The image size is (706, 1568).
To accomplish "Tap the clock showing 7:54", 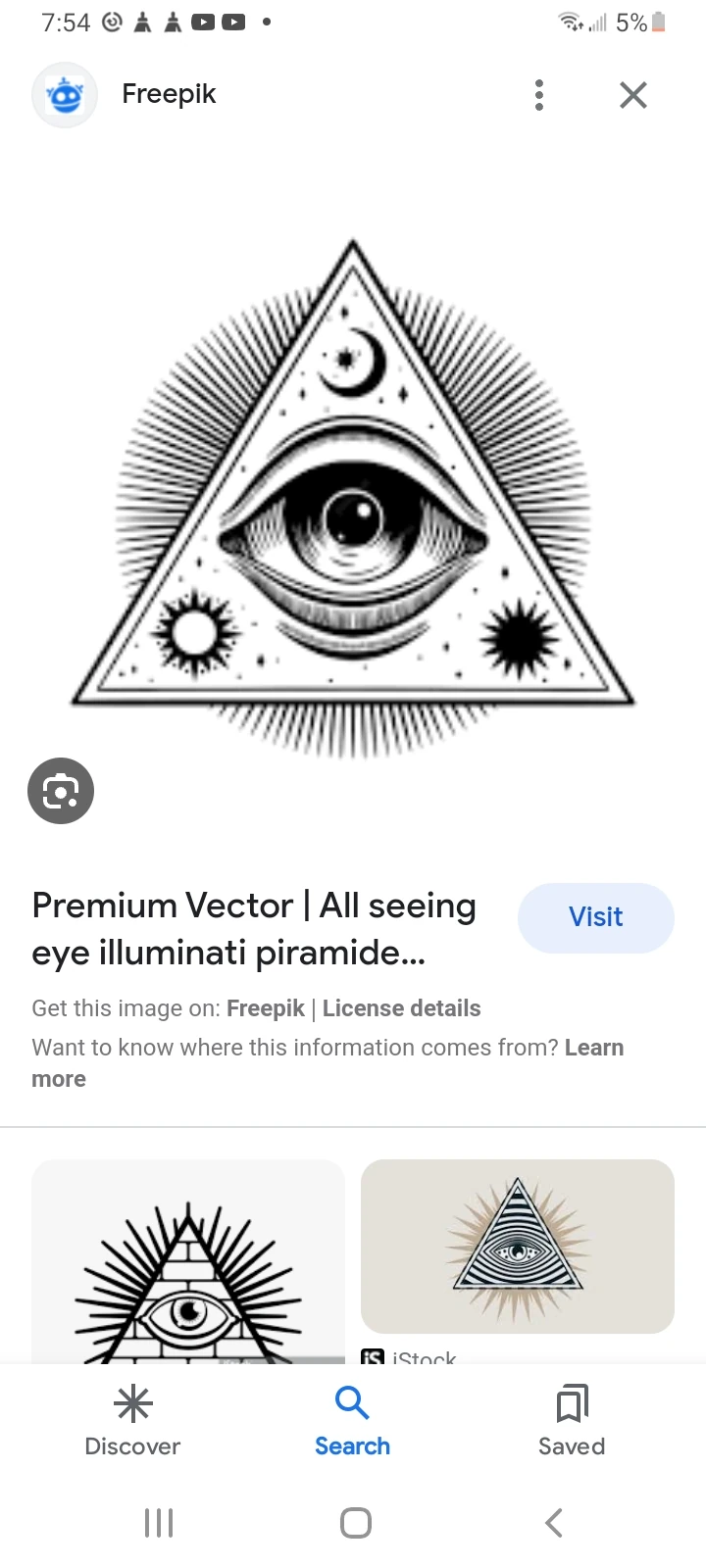I will pos(66,22).
